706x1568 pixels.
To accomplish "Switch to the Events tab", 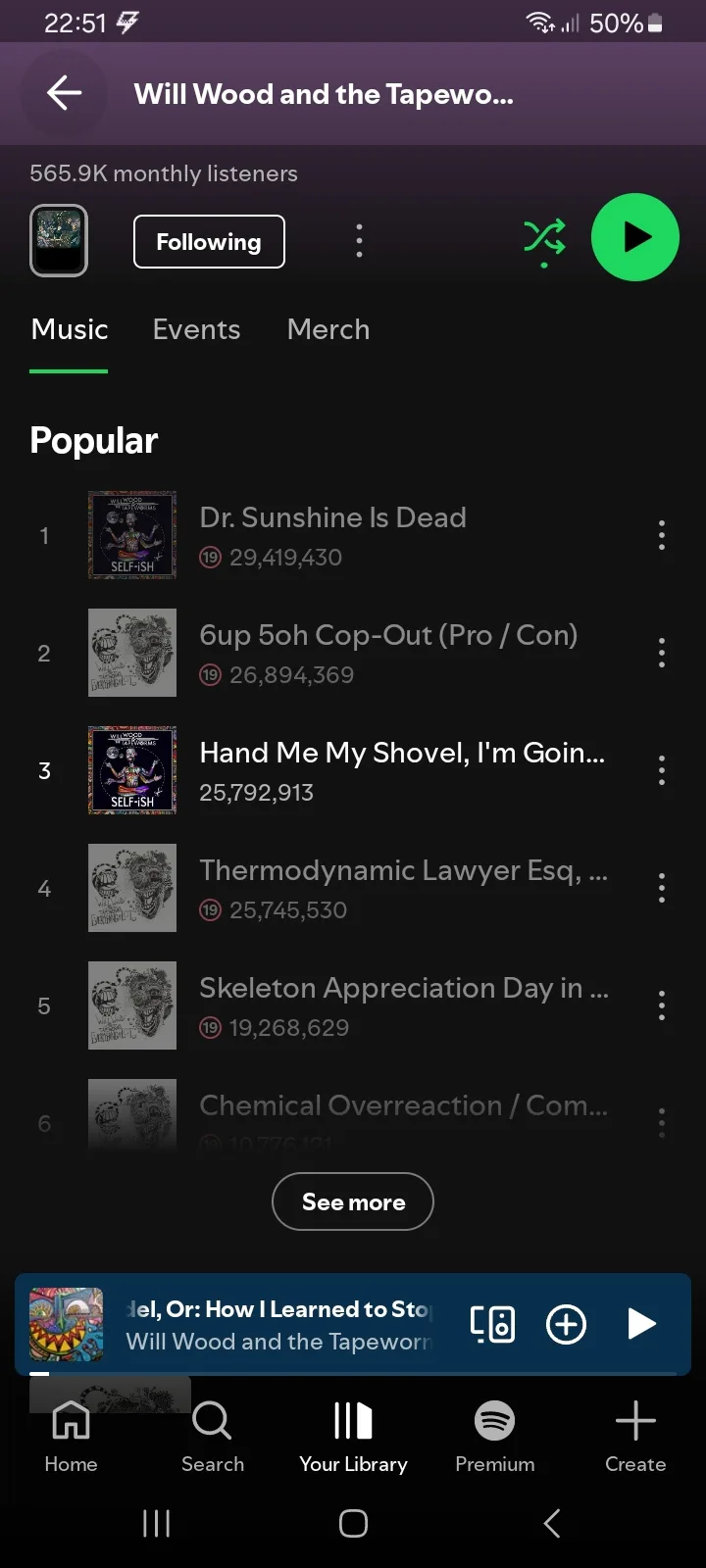I will click(196, 329).
